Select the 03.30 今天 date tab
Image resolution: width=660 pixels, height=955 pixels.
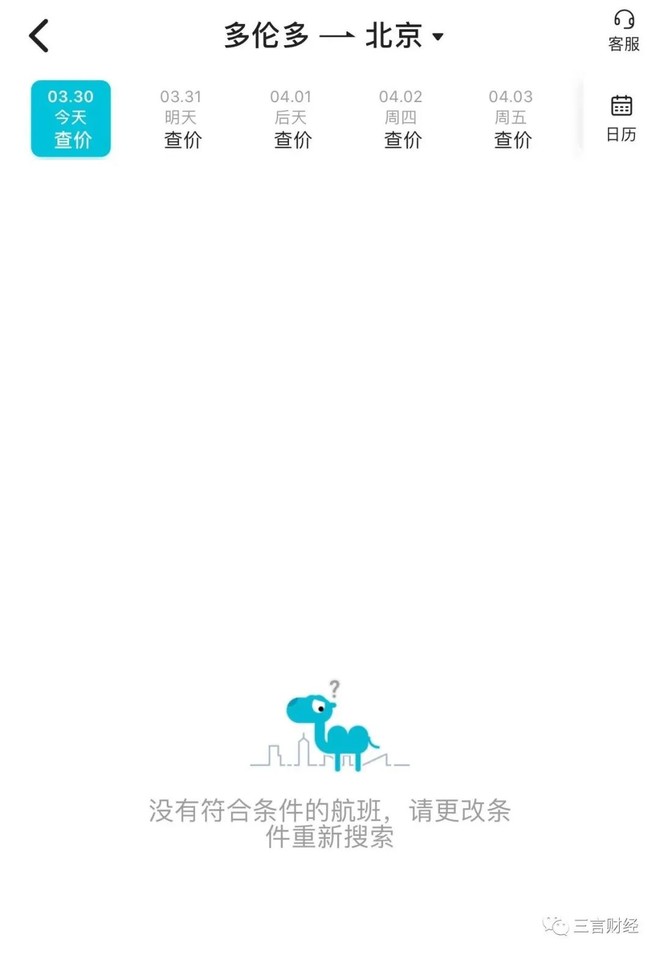pyautogui.click(x=71, y=119)
